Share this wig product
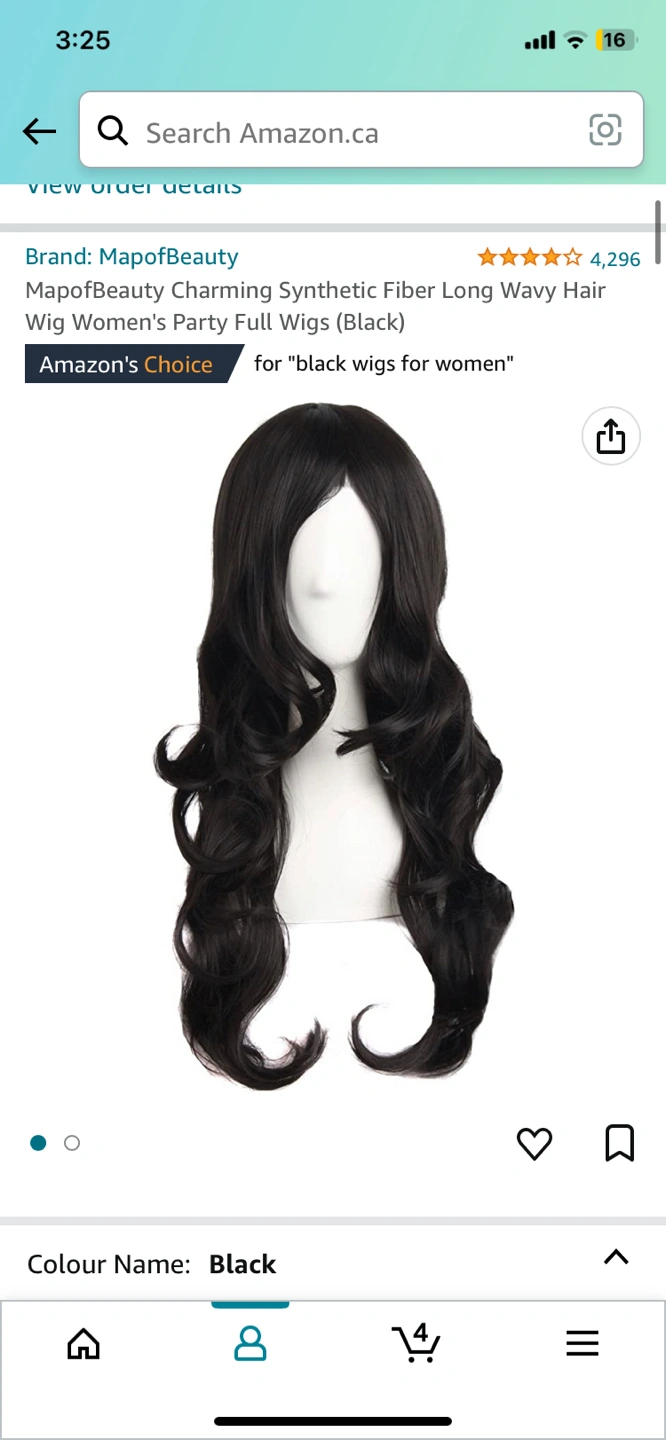Viewport: 666px width, 1440px height. [610, 437]
